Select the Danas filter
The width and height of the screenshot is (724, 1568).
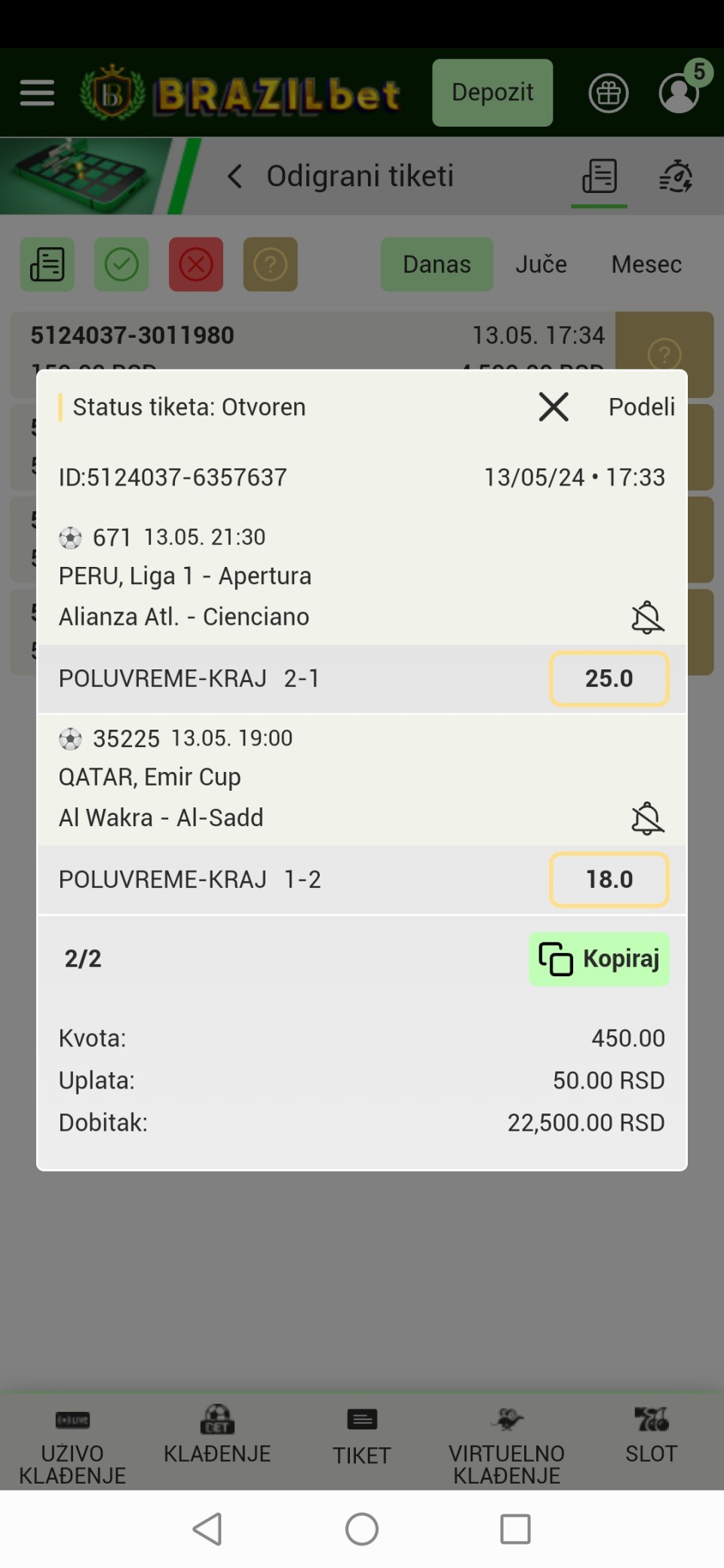click(437, 265)
